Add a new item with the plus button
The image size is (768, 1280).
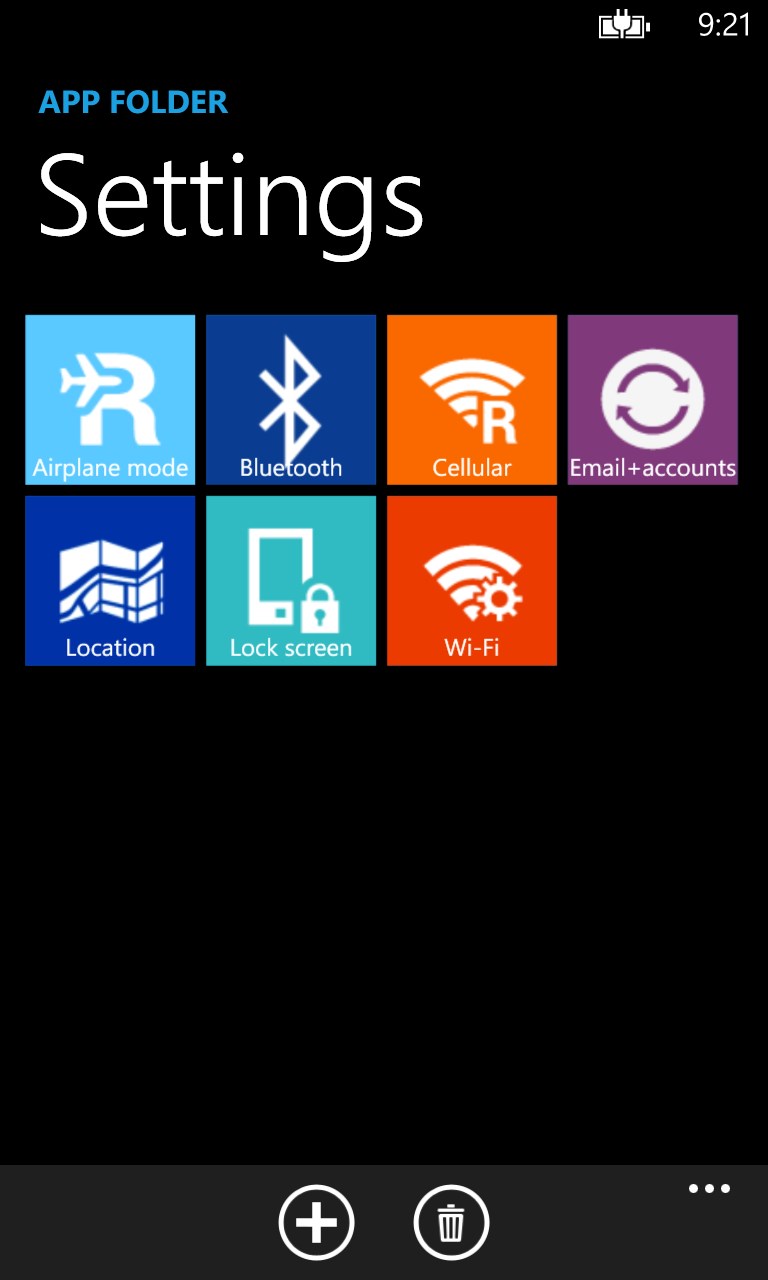[316, 1222]
